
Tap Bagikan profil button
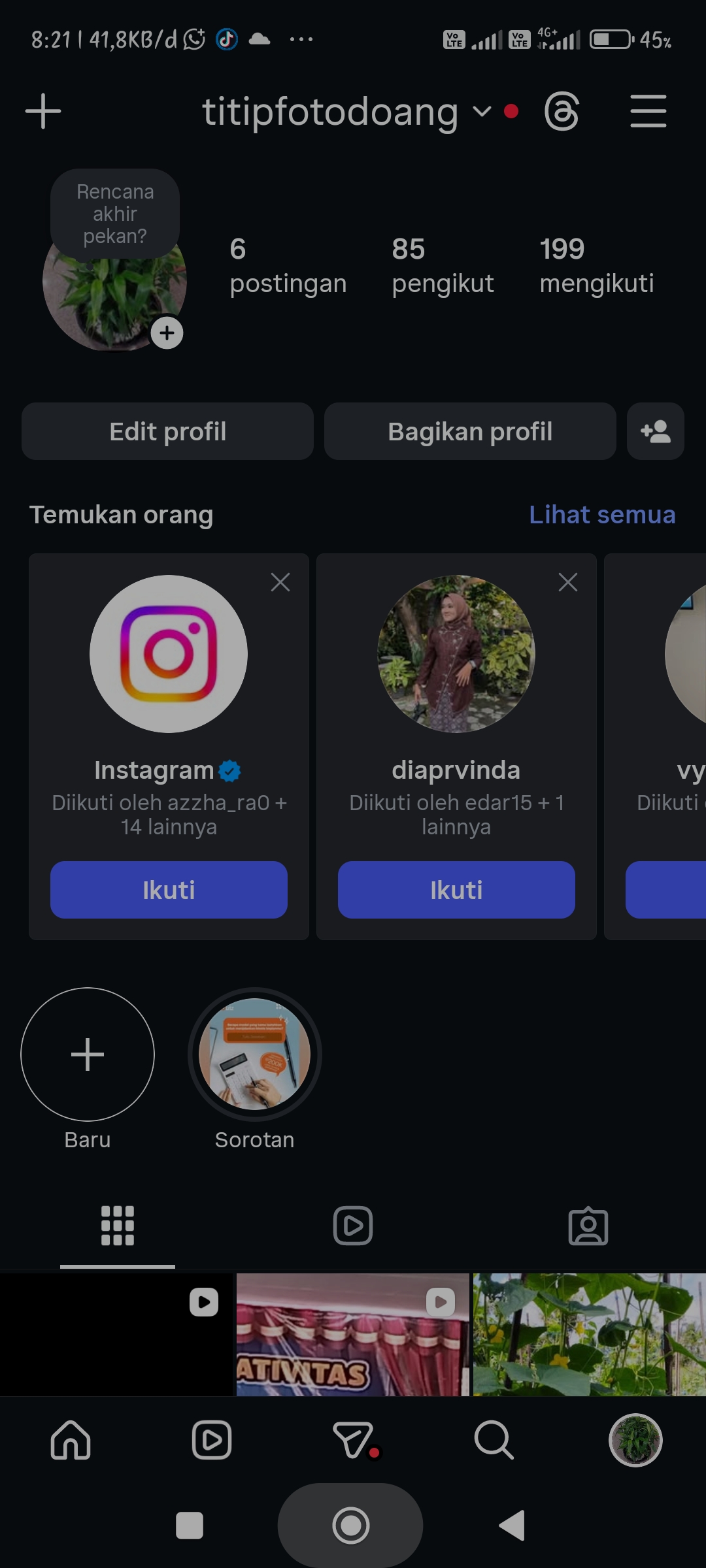pos(470,431)
